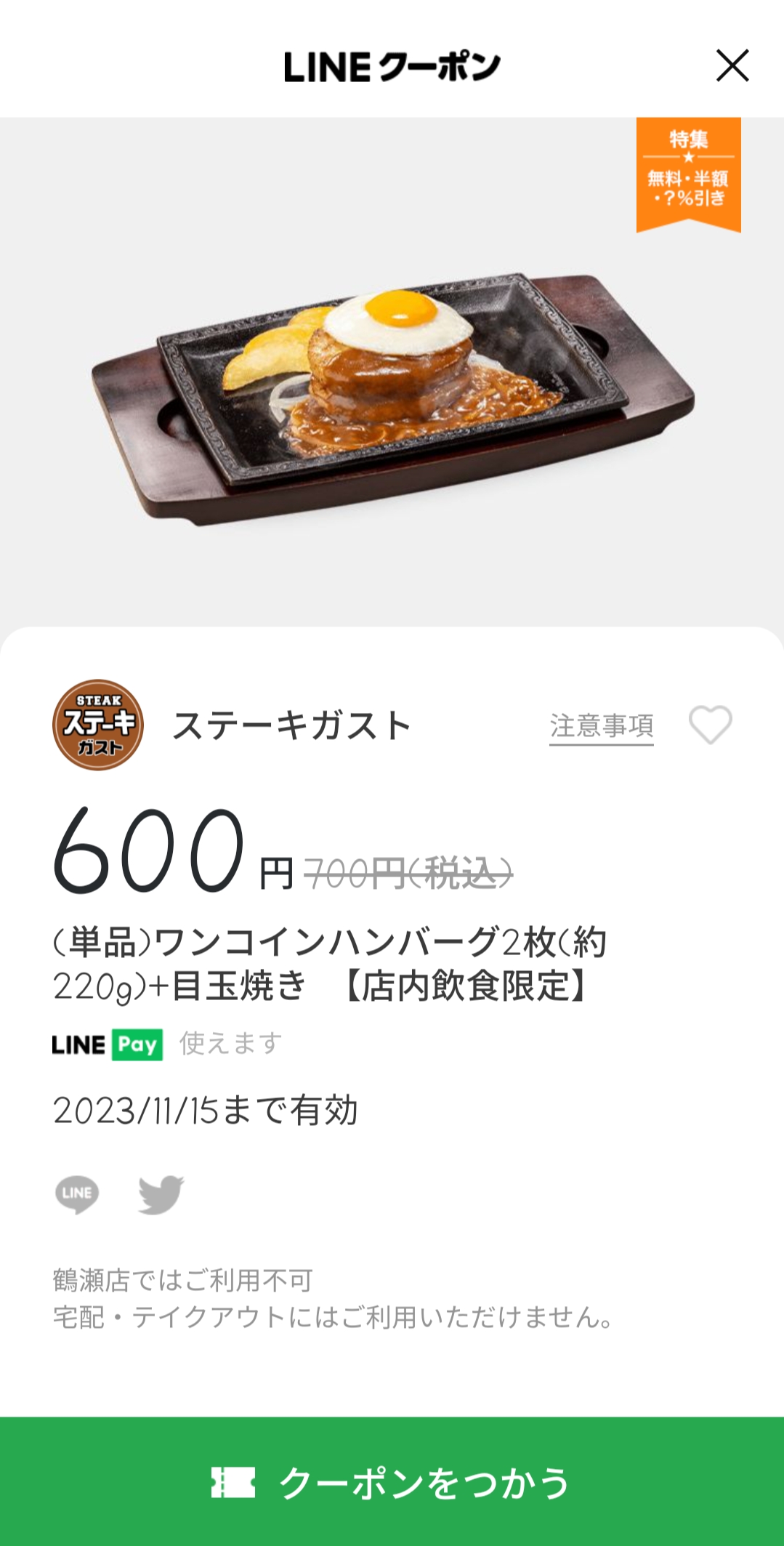
Task: Open the 注意事項 notes link
Action: coord(601,726)
